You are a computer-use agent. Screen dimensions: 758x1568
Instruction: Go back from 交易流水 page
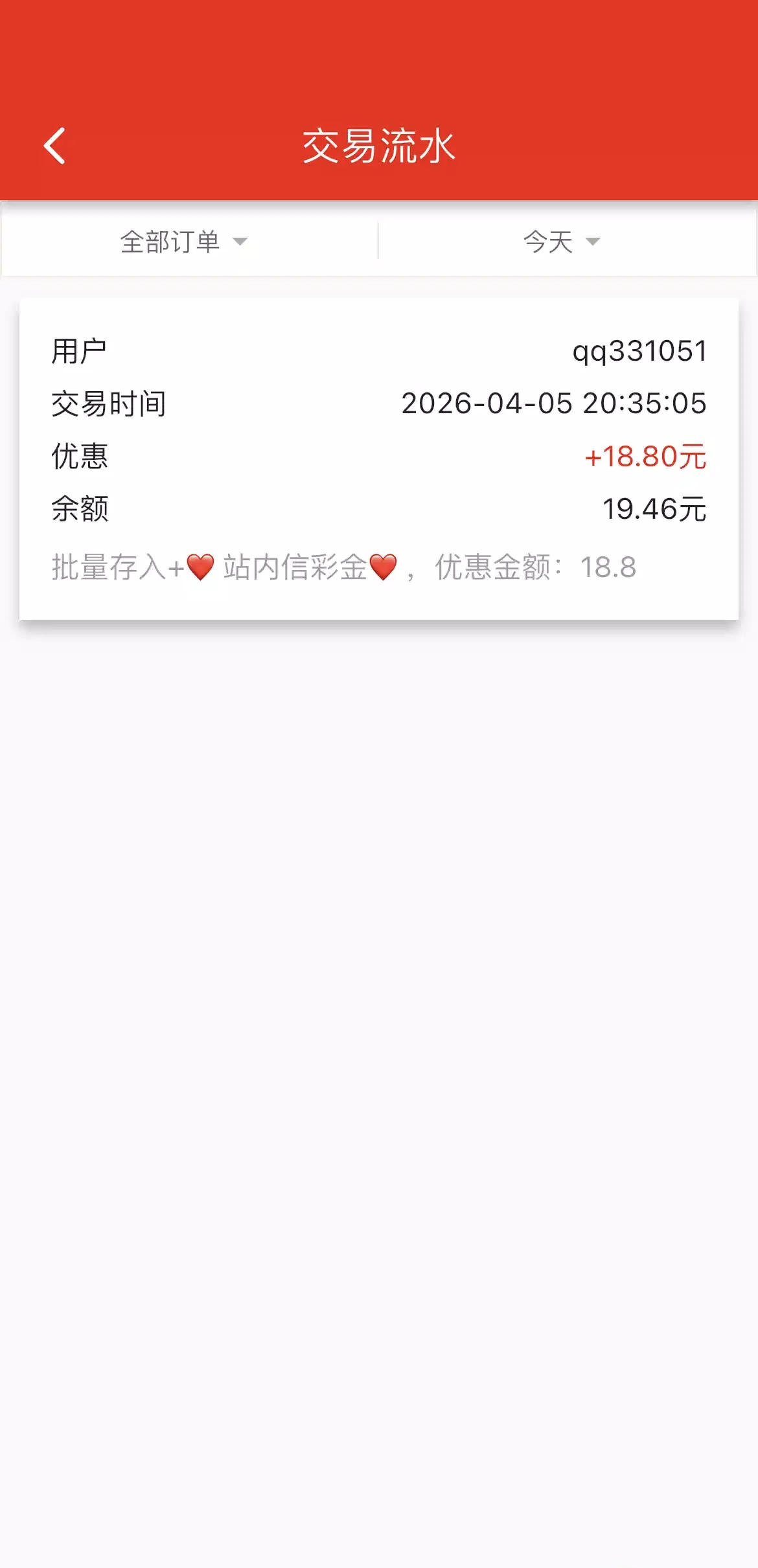pos(55,146)
